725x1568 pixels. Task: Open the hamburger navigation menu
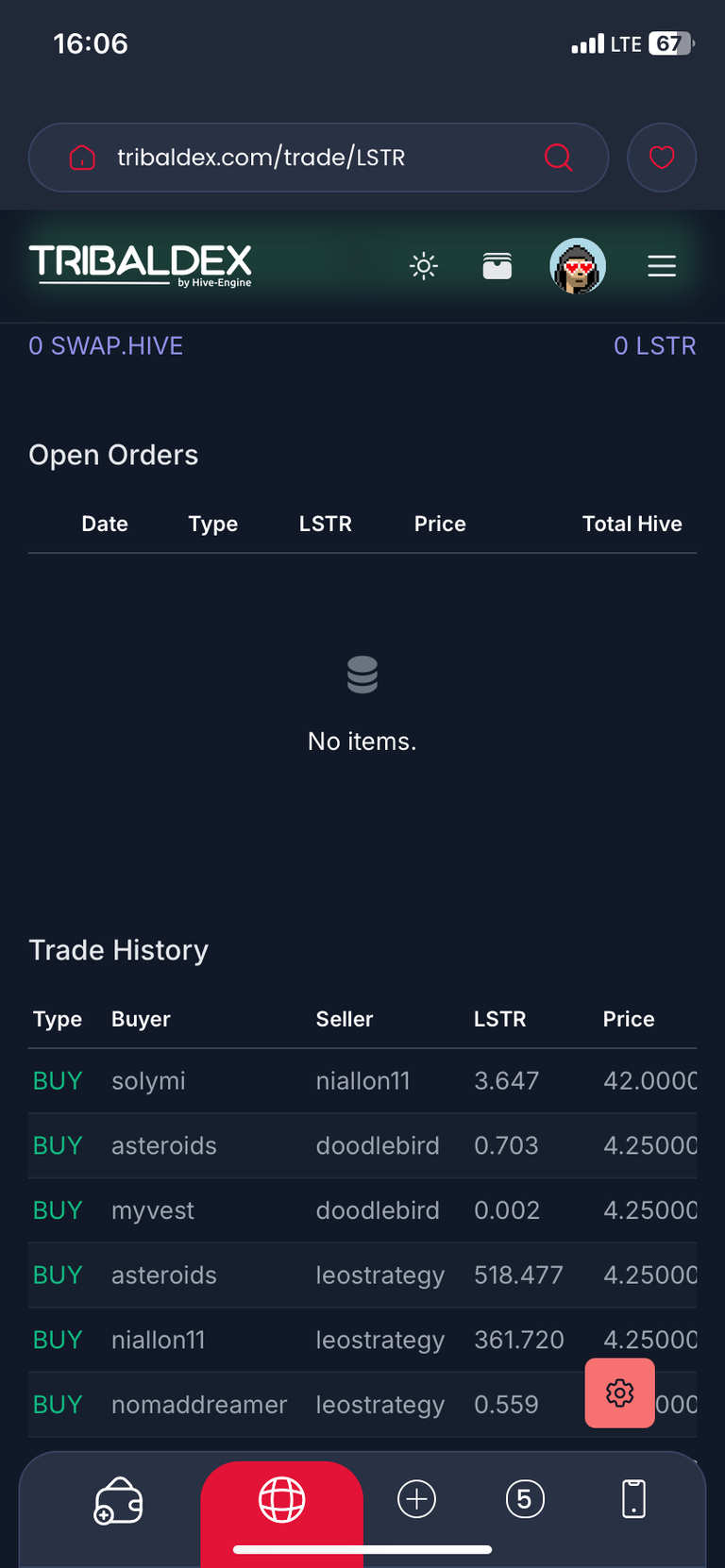662,266
